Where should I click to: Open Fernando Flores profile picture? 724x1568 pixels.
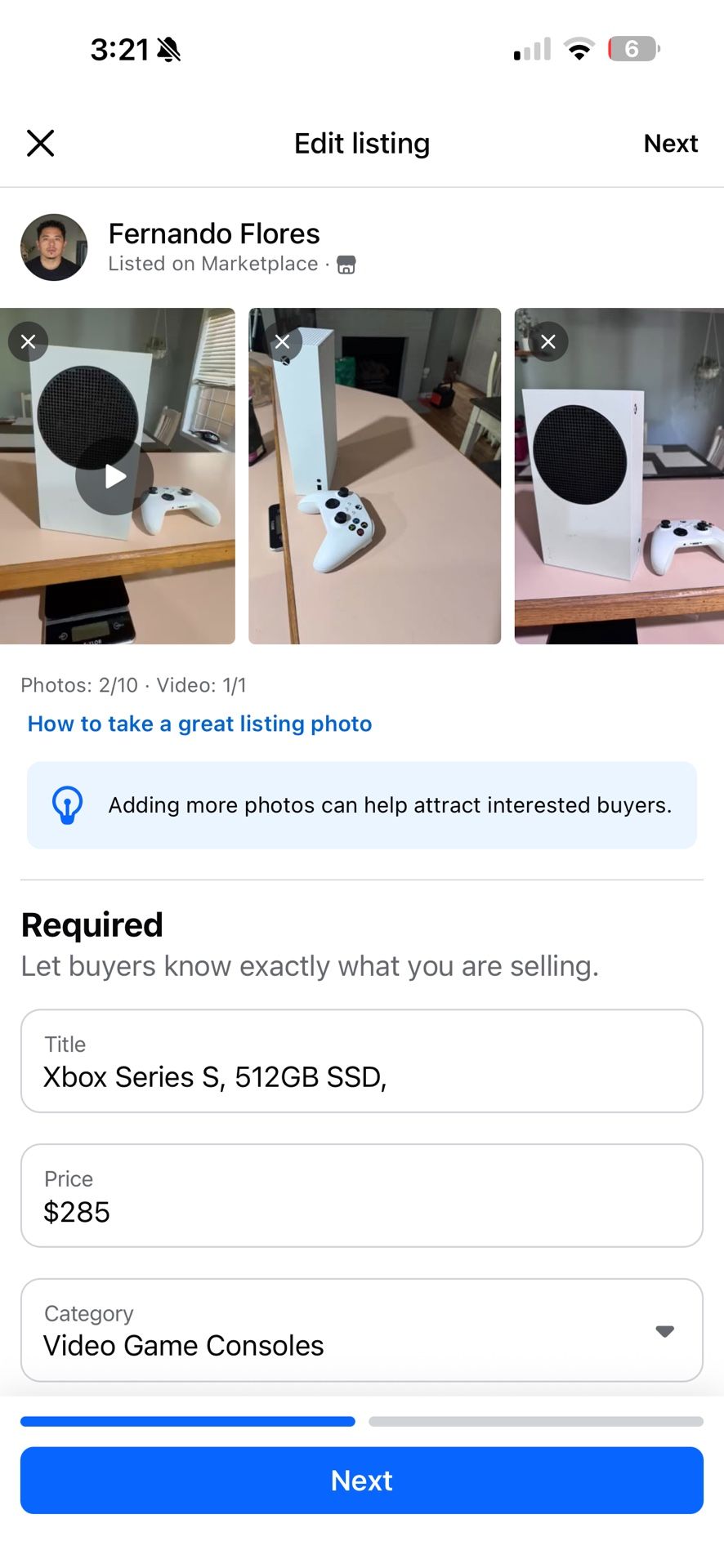(54, 247)
